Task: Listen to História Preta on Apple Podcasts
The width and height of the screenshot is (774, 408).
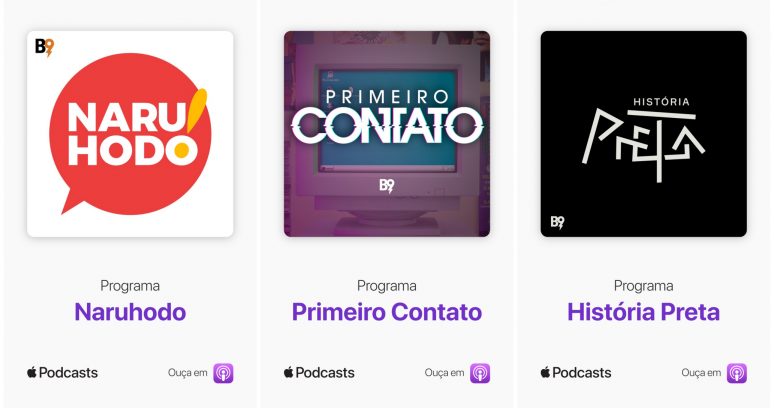Action: click(737, 373)
